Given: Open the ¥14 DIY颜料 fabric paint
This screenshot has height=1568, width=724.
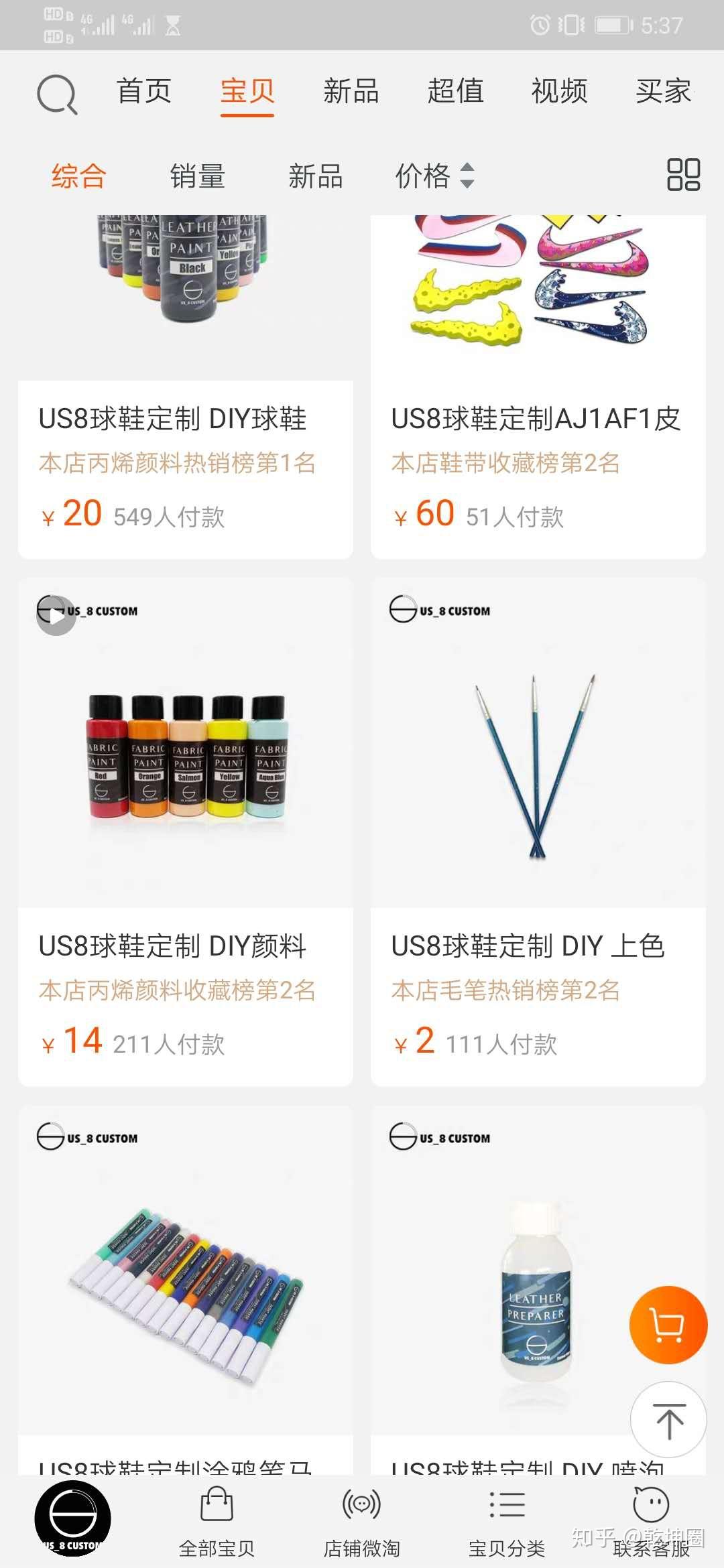Looking at the screenshot, I should pos(186,831).
